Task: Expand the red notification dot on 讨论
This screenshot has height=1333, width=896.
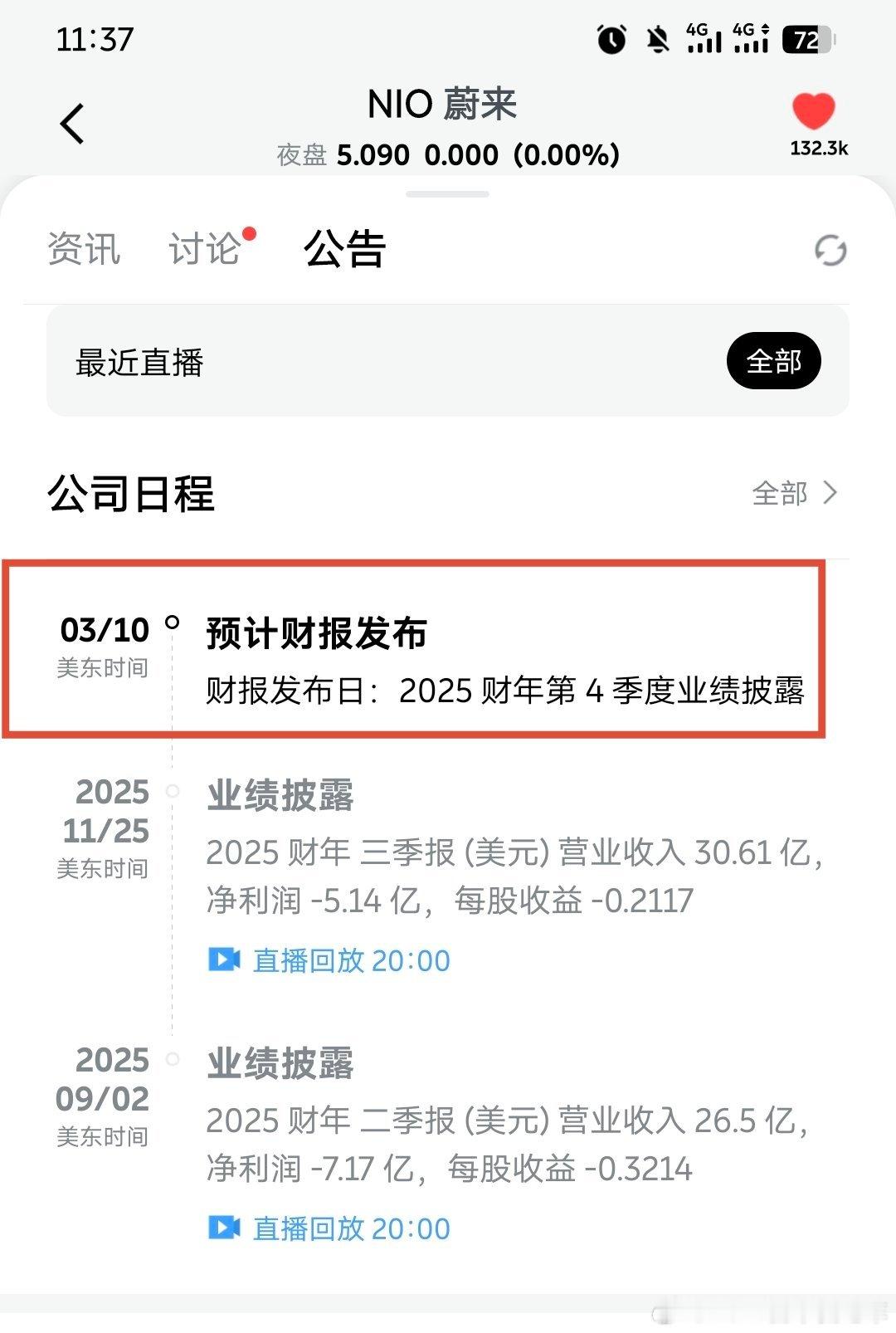Action: [x=251, y=236]
